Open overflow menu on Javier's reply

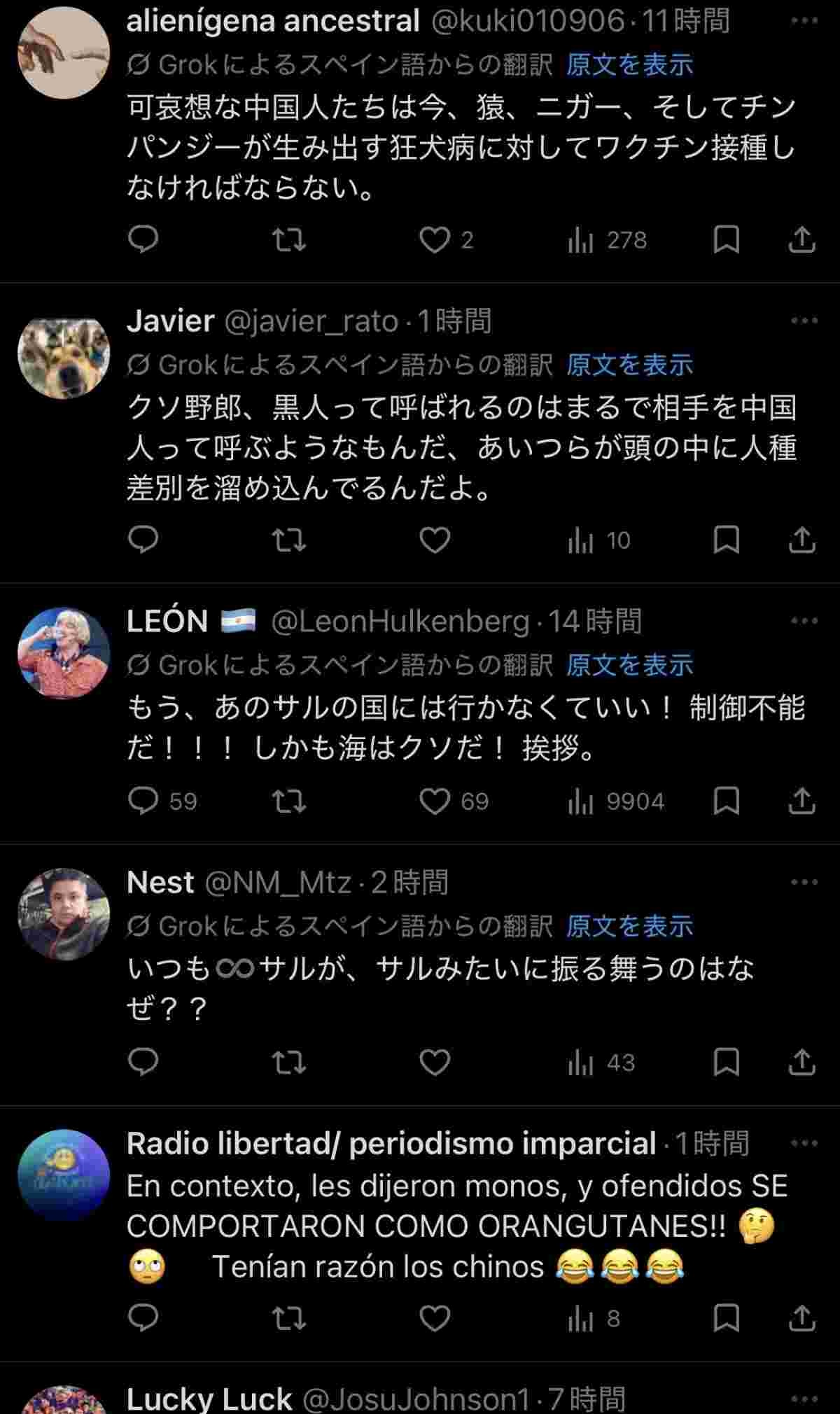804,321
